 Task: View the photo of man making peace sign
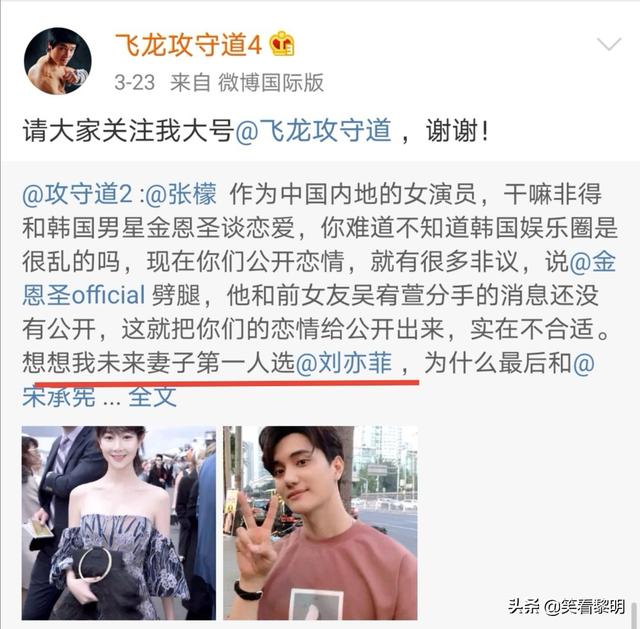click(x=319, y=523)
